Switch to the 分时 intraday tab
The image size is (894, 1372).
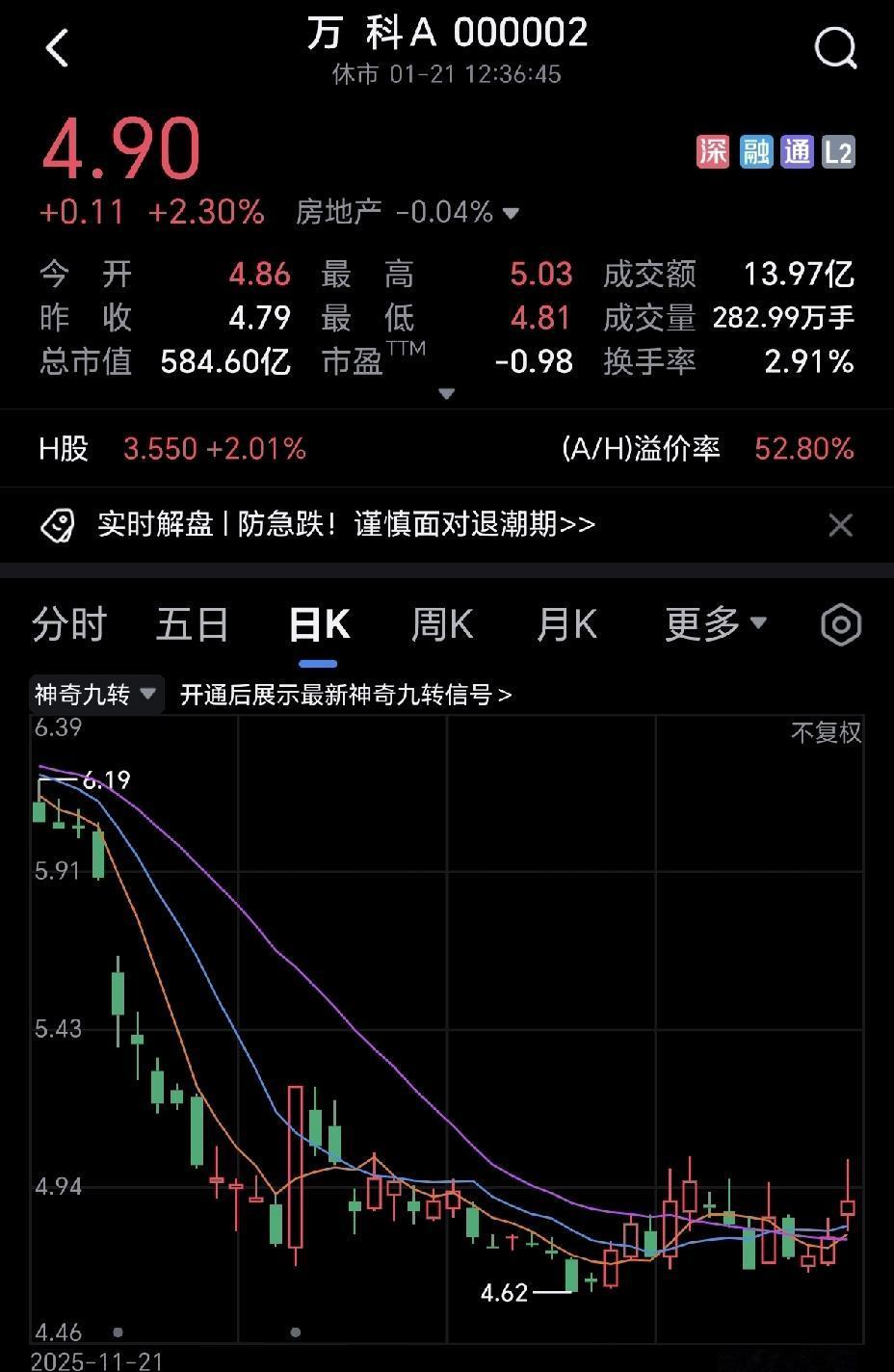68,624
